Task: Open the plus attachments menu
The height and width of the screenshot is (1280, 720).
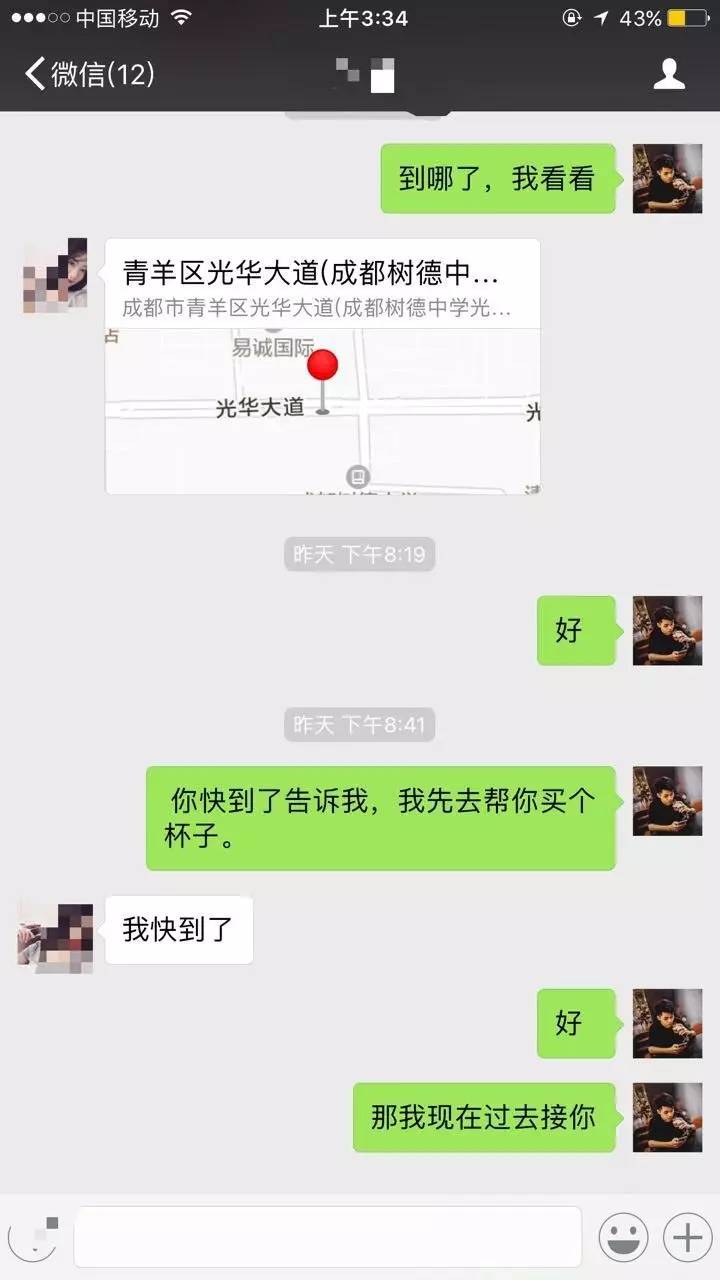Action: tap(688, 1238)
